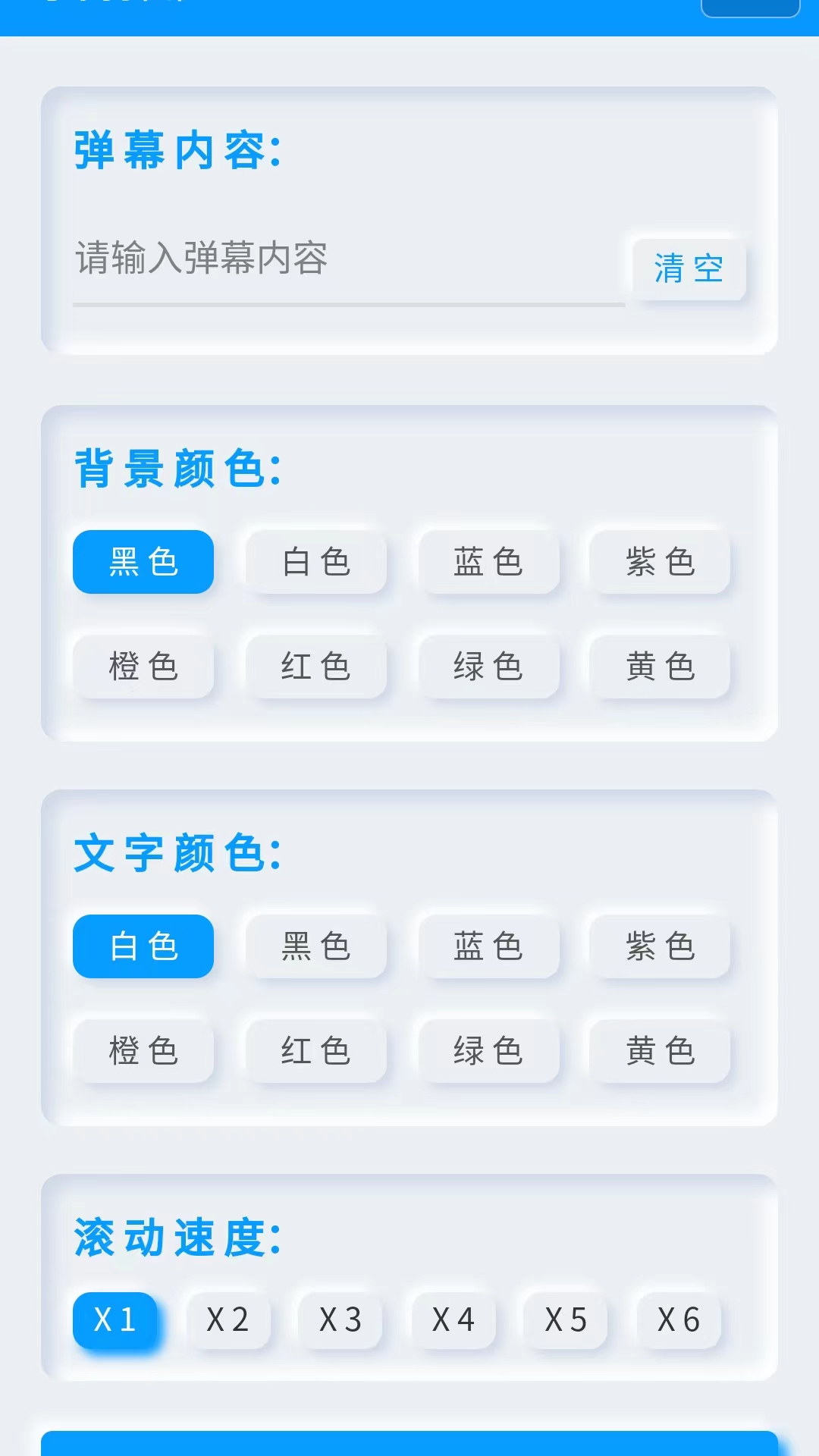This screenshot has height=1456, width=819.
Task: Set scrolling speed to X2
Action: pos(227,1319)
